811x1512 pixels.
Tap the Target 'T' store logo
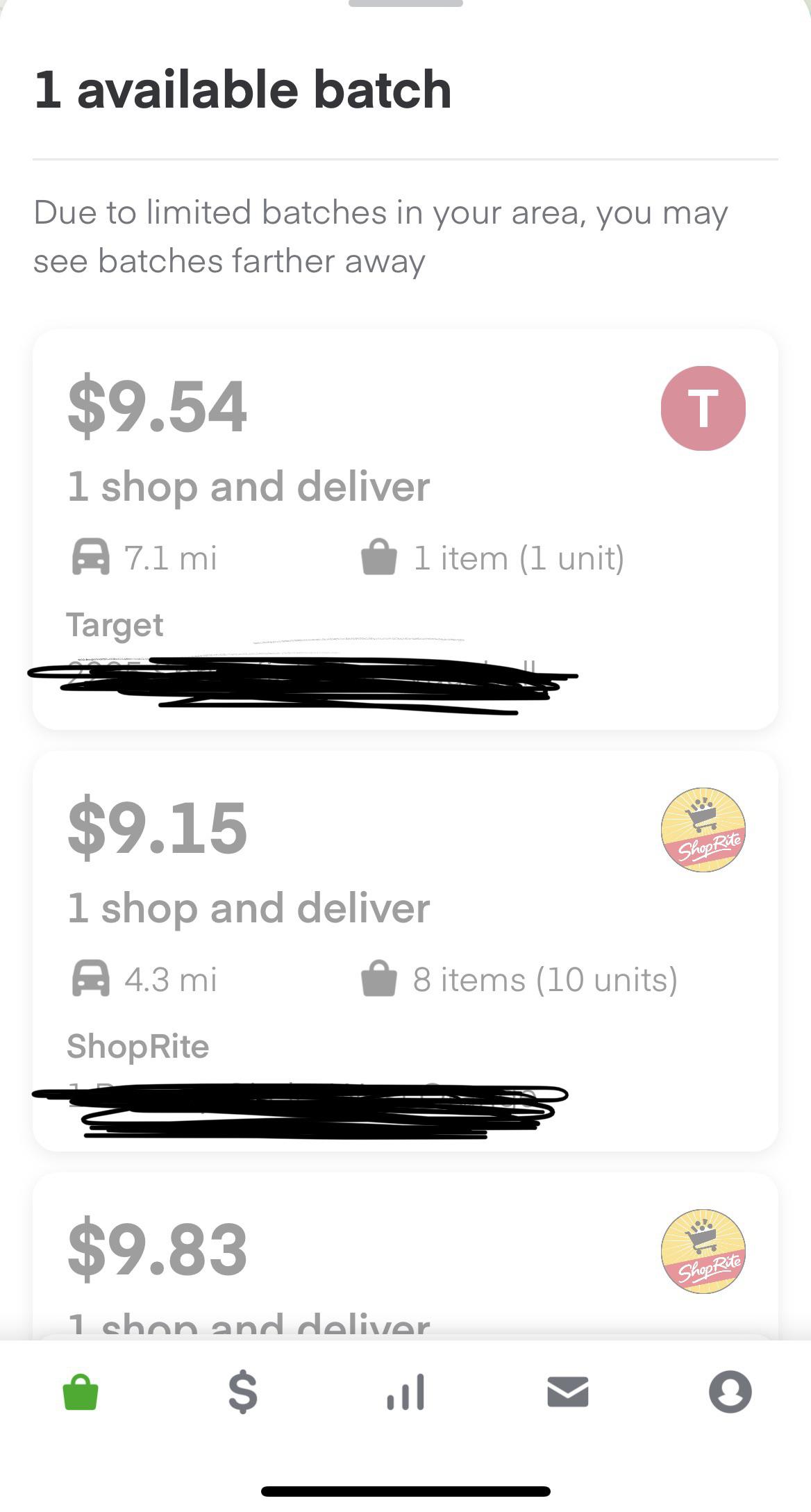point(703,408)
